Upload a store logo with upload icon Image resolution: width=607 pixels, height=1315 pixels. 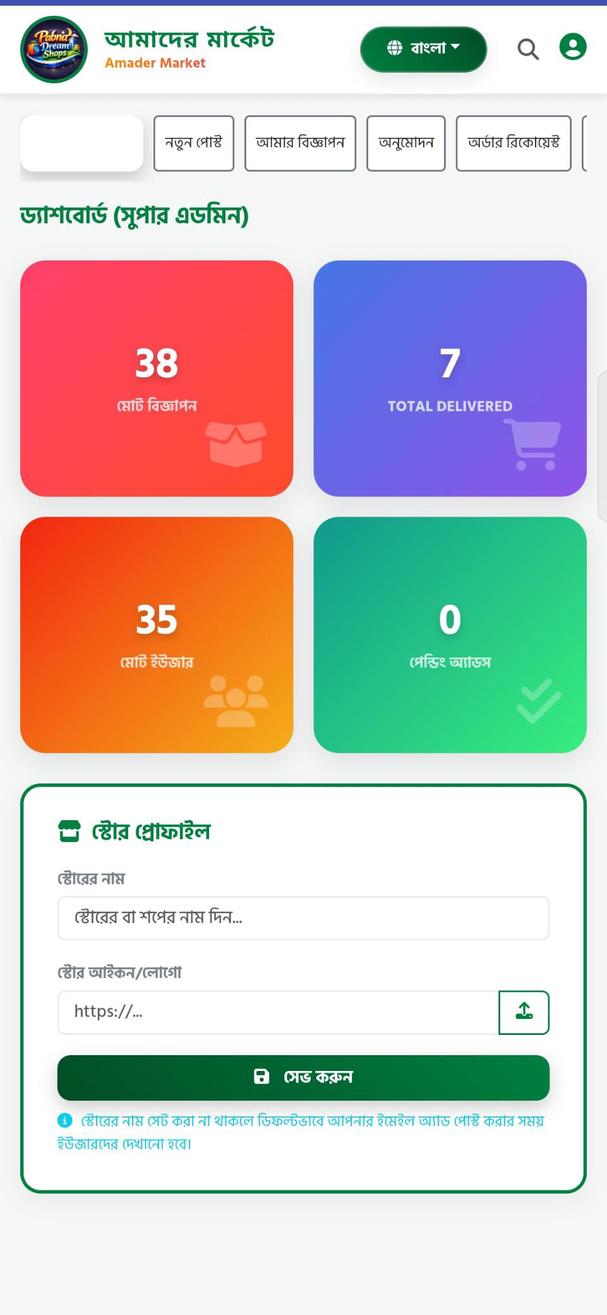pyautogui.click(x=524, y=1012)
